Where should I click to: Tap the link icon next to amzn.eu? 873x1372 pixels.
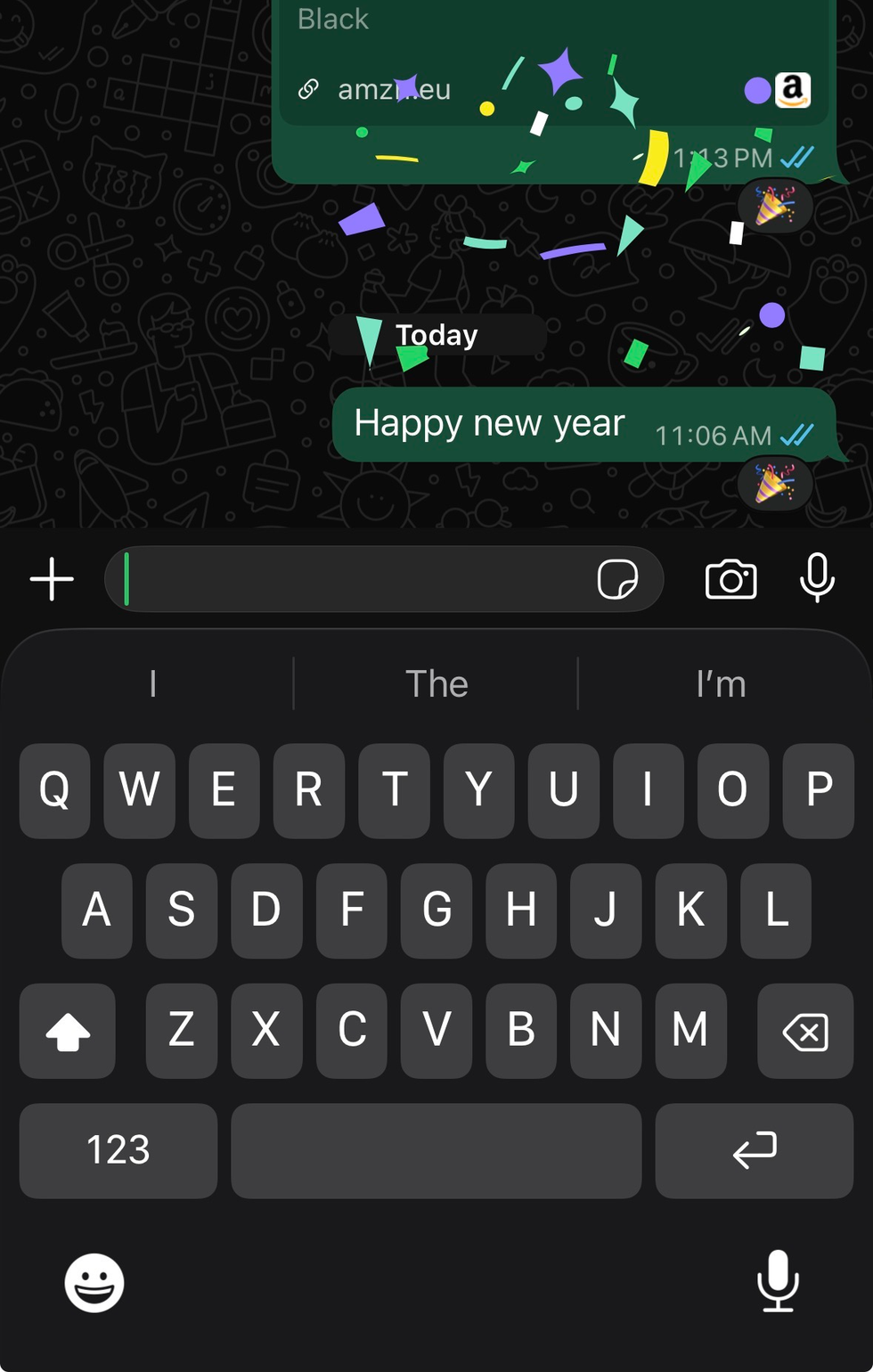click(x=309, y=89)
